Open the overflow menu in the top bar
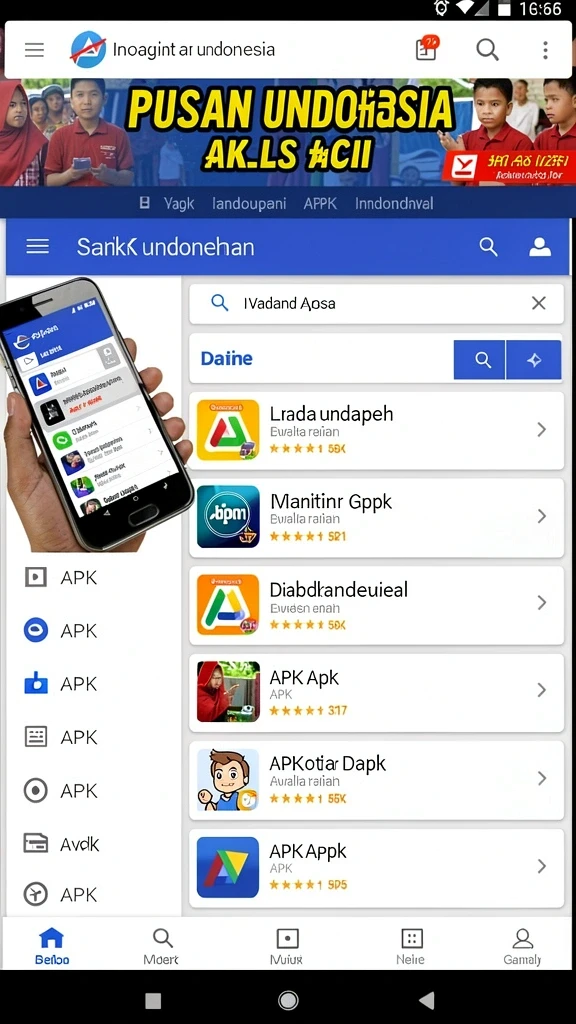The image size is (576, 1024). 545,50
